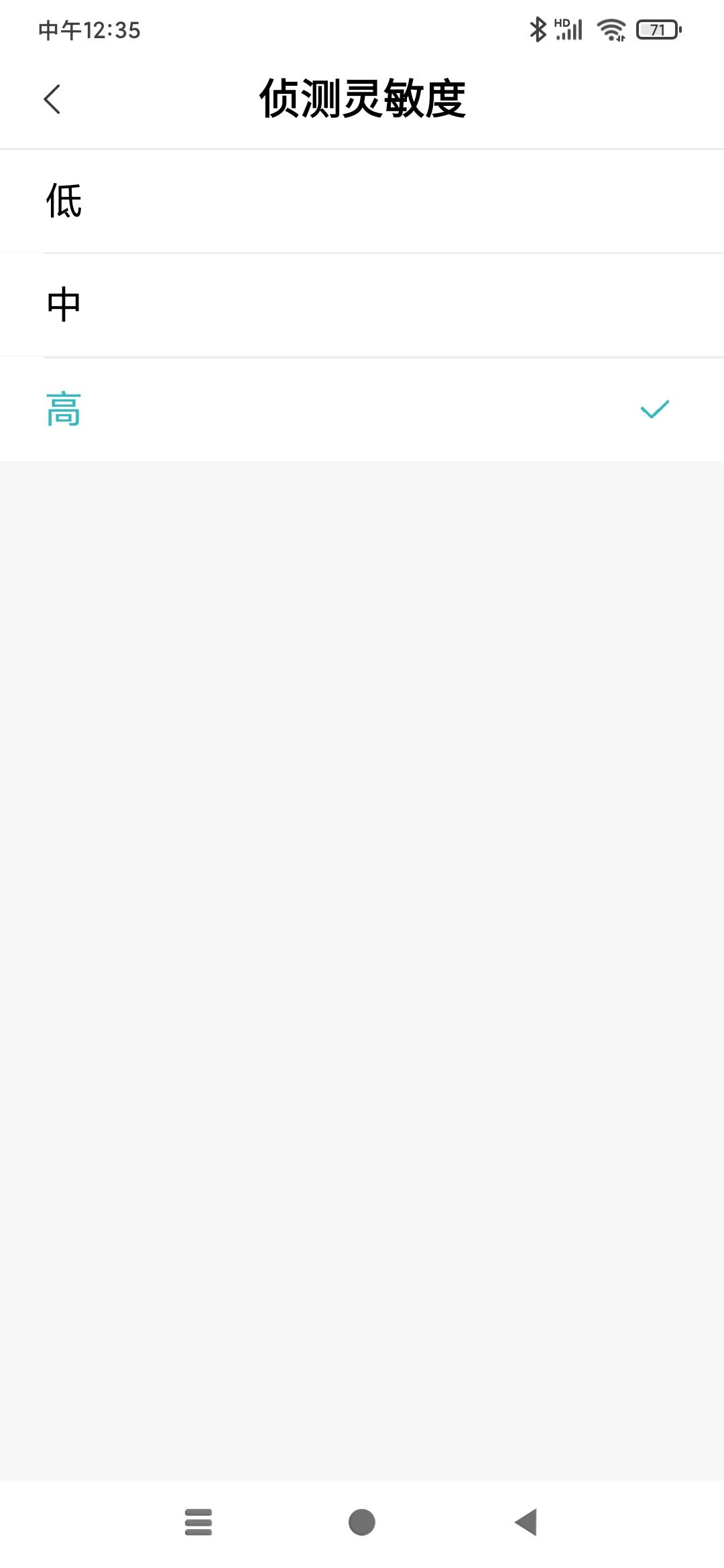Go to the home screen
This screenshot has height=1568, width=724.
[x=362, y=1522]
